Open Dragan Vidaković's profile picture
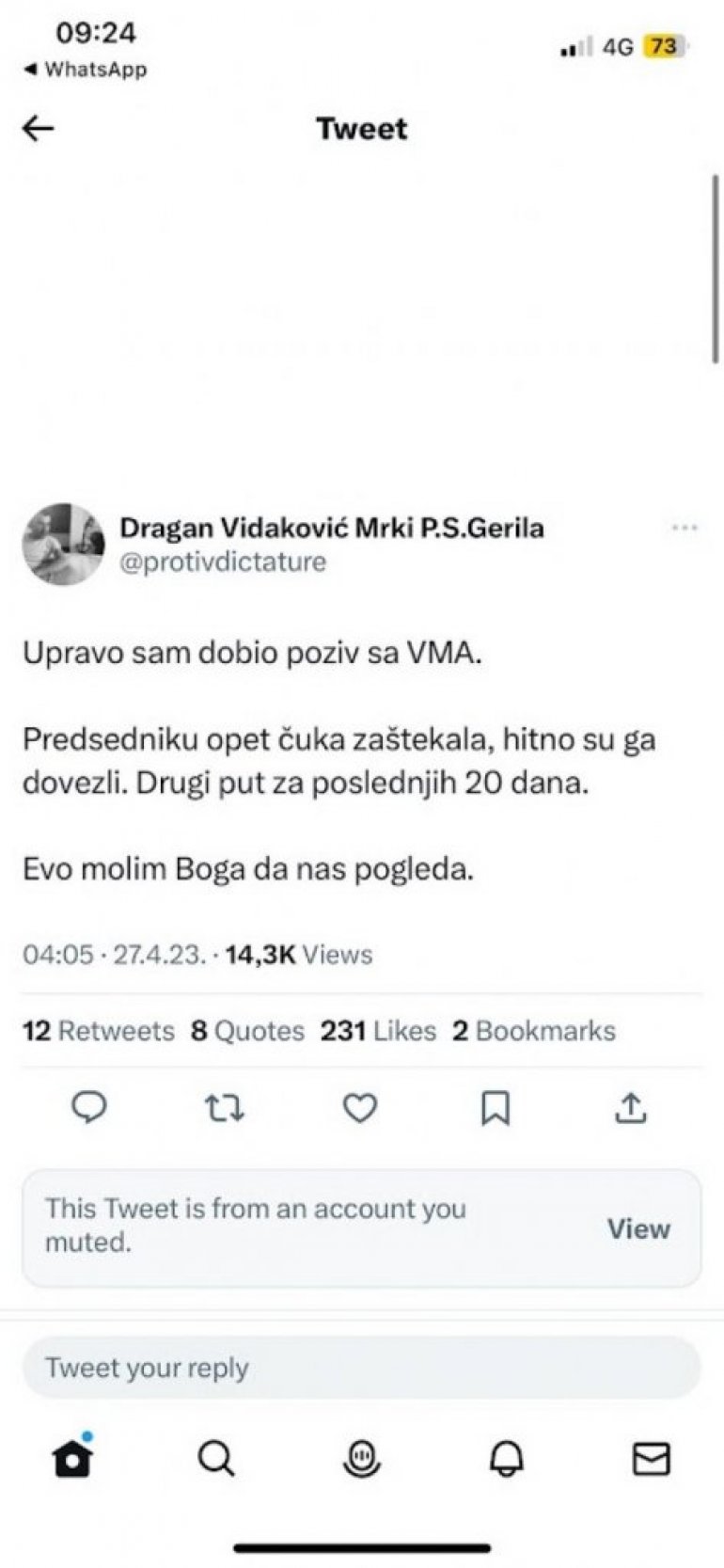 point(63,544)
